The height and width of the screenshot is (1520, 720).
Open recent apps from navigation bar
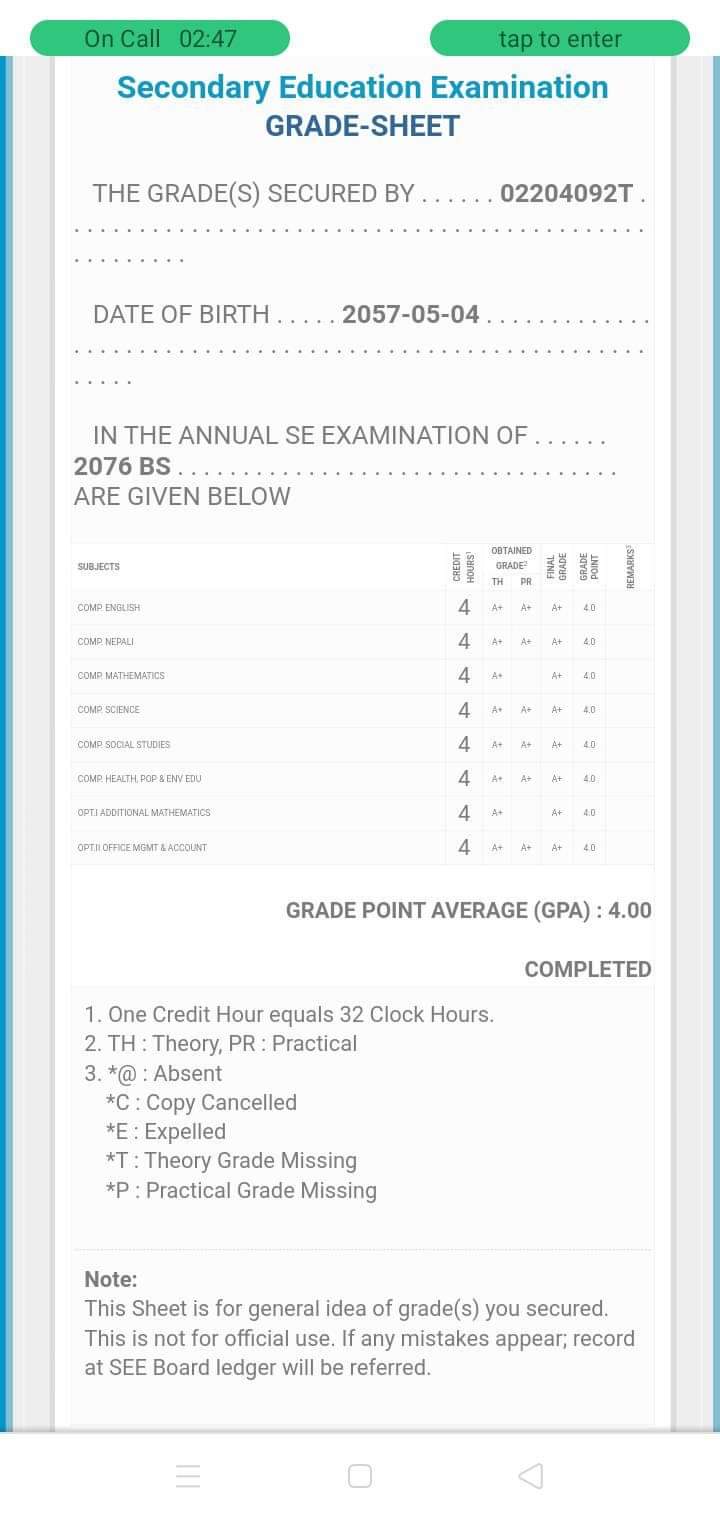[x=188, y=1476]
